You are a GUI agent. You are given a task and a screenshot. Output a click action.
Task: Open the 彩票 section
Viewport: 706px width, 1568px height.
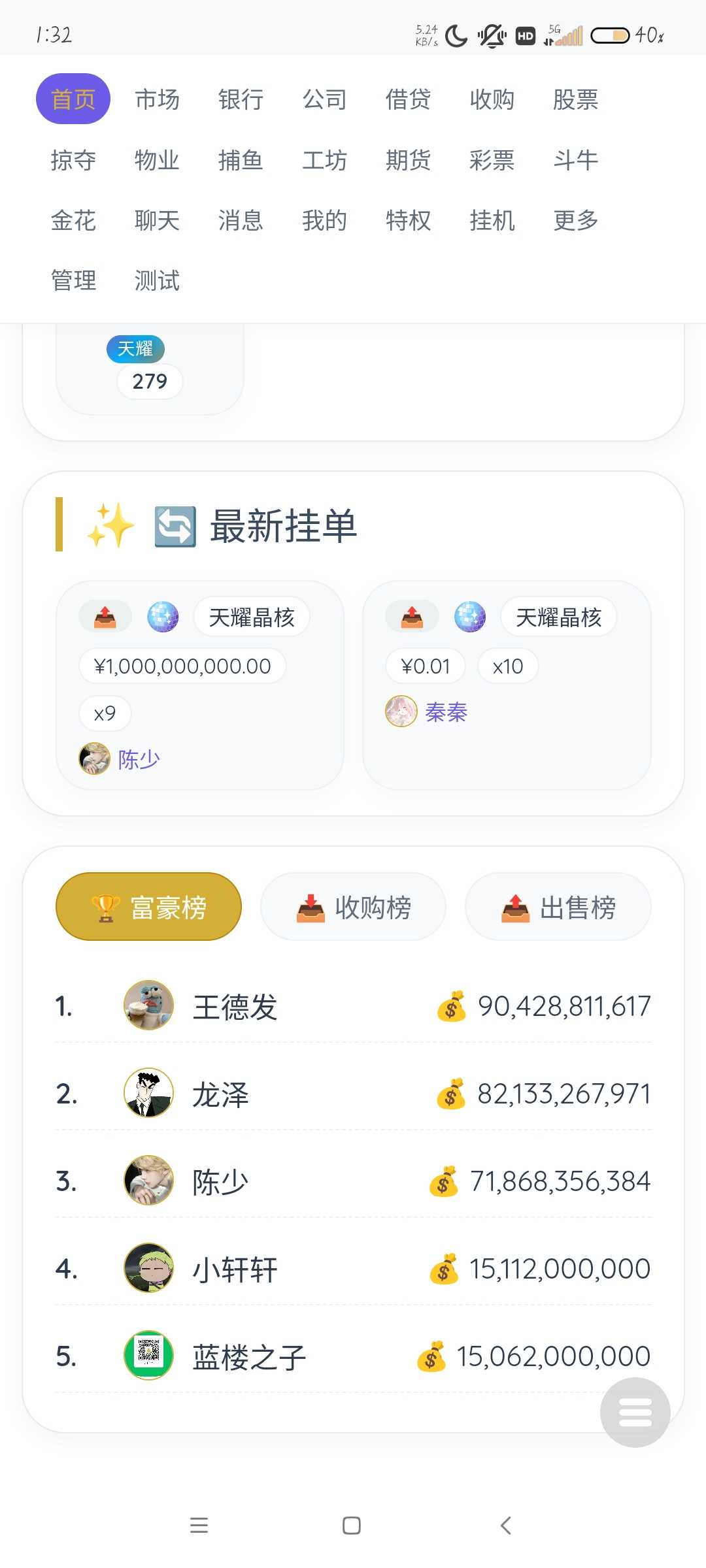492,160
